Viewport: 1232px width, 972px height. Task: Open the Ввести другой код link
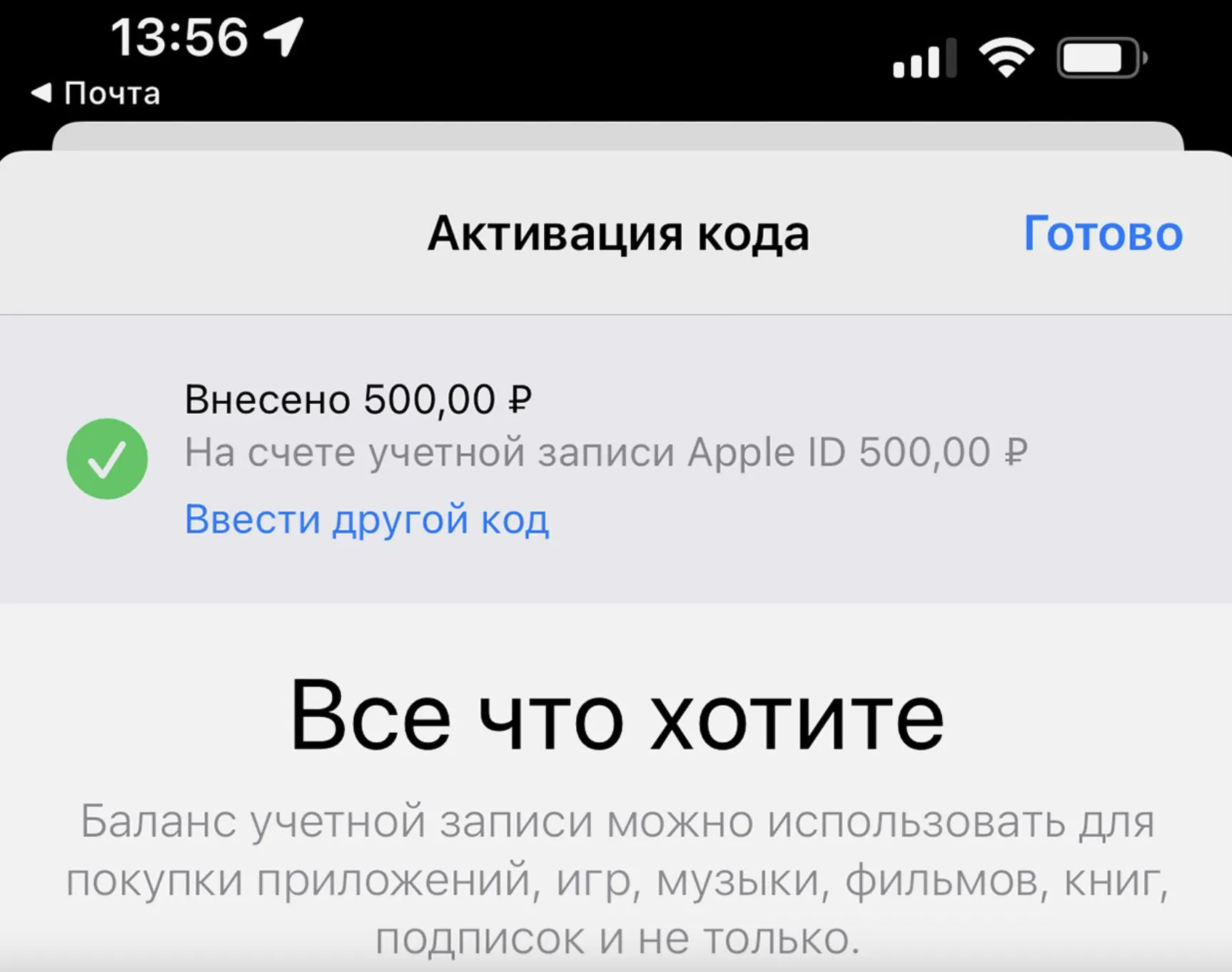pos(366,519)
